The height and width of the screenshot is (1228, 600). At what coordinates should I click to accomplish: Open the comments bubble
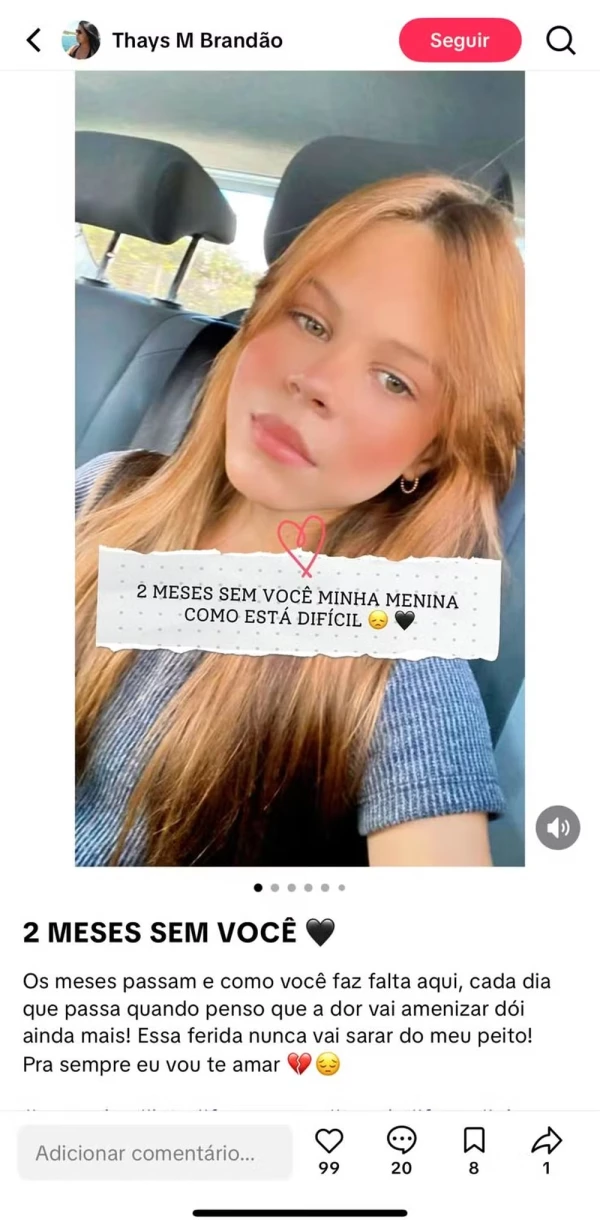point(401,1141)
